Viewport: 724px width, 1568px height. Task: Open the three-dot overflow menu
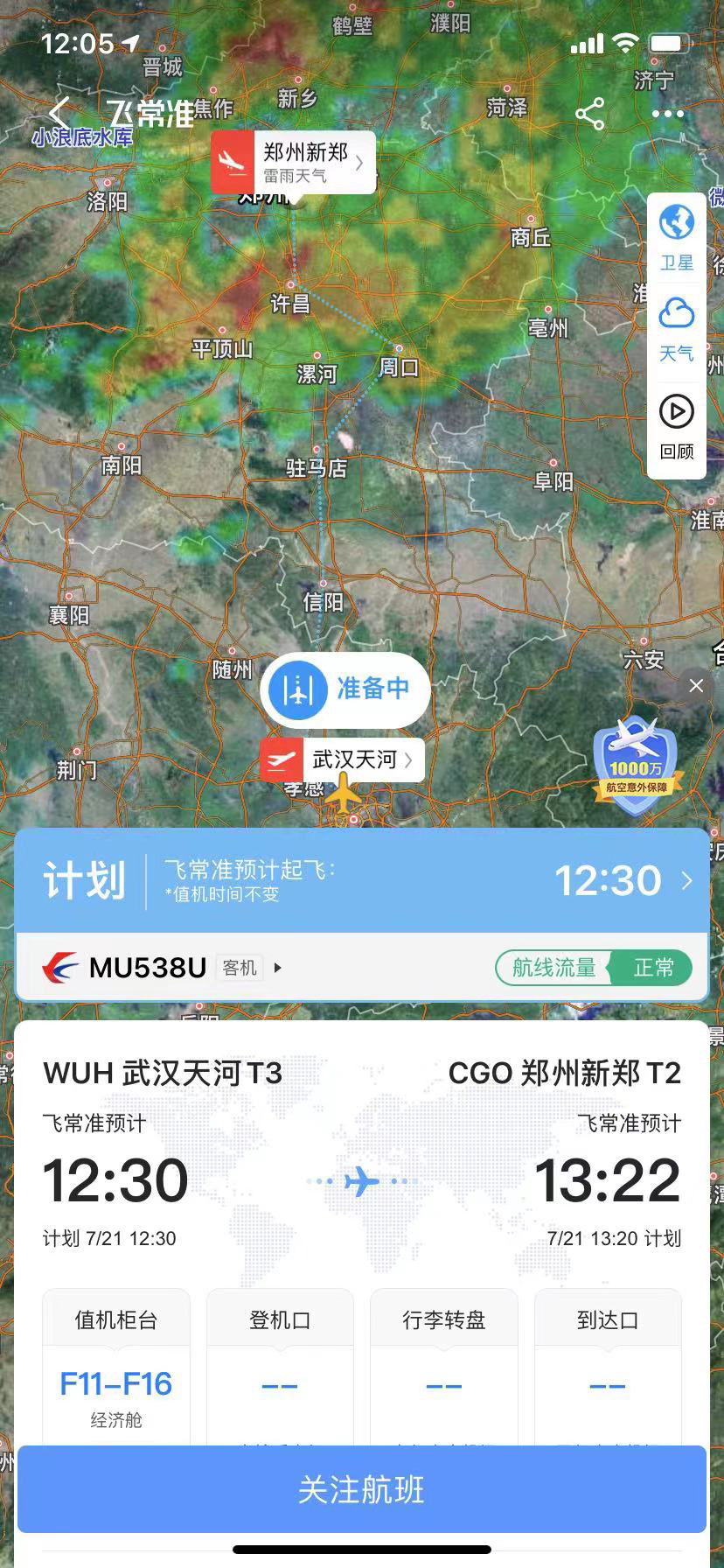[667, 114]
